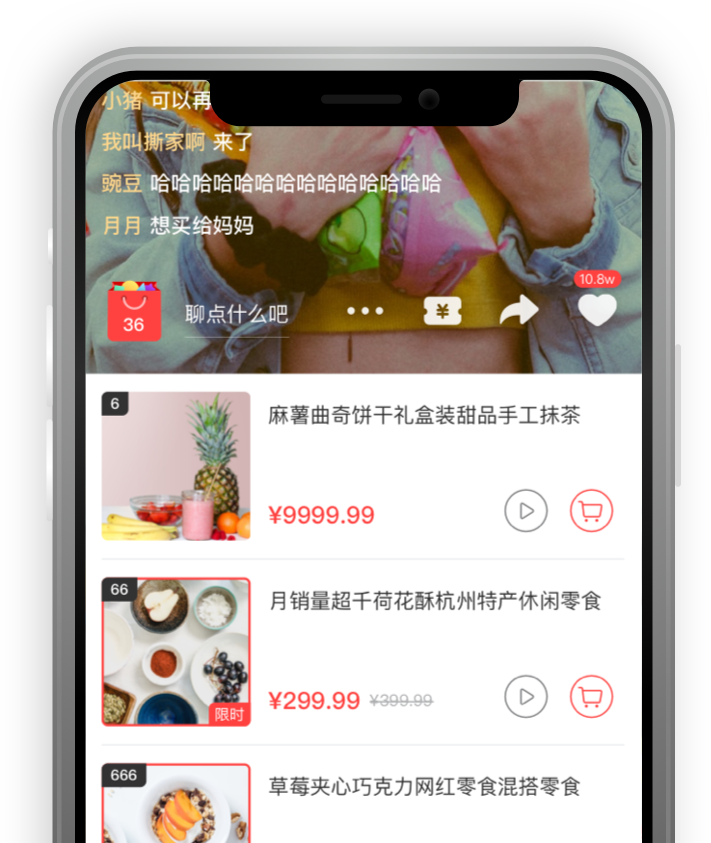711x843 pixels.
Task: Open the lotus pastry product numbered 66
Action: click(x=435, y=602)
